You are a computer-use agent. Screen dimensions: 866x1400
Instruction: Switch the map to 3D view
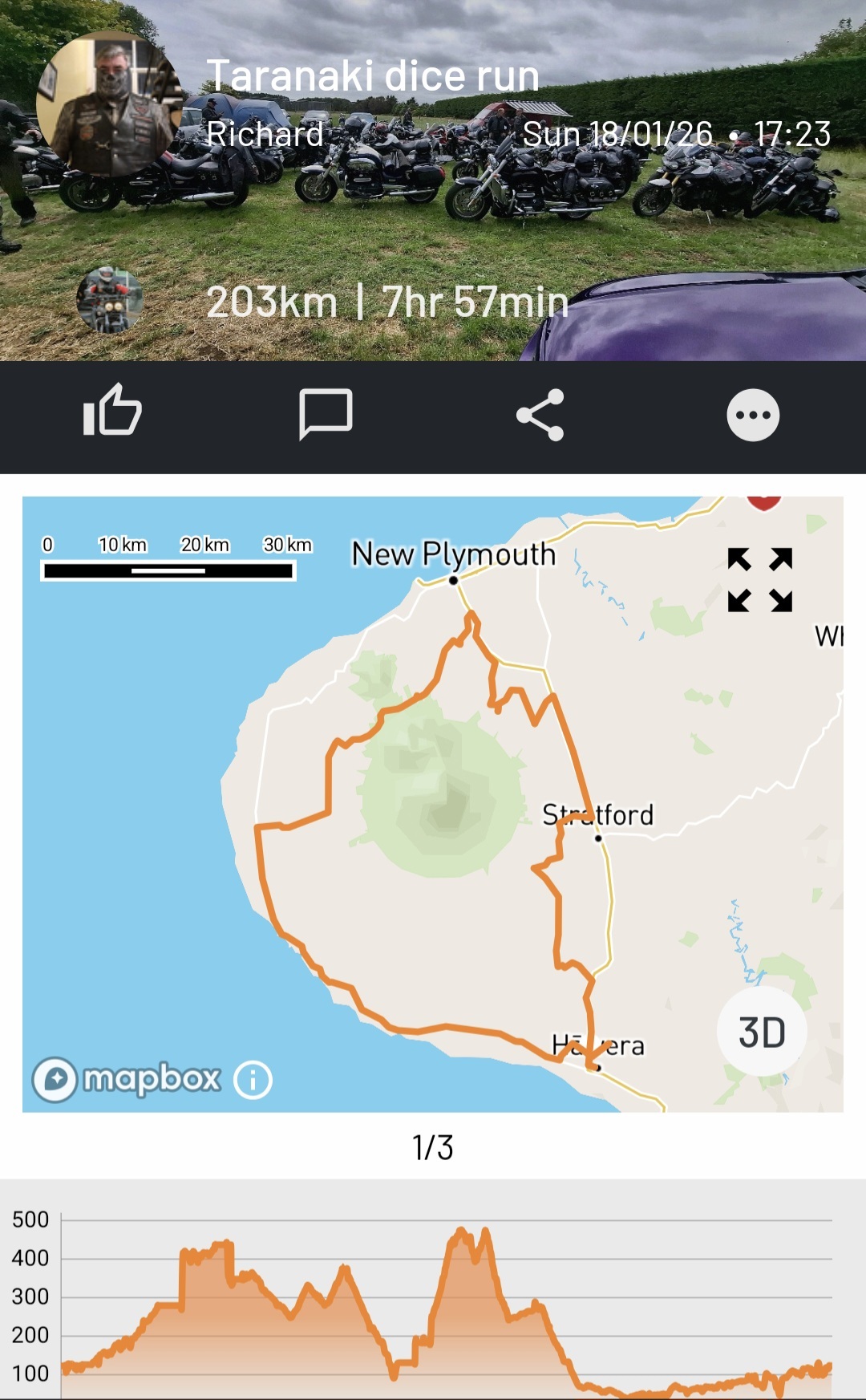point(761,1033)
